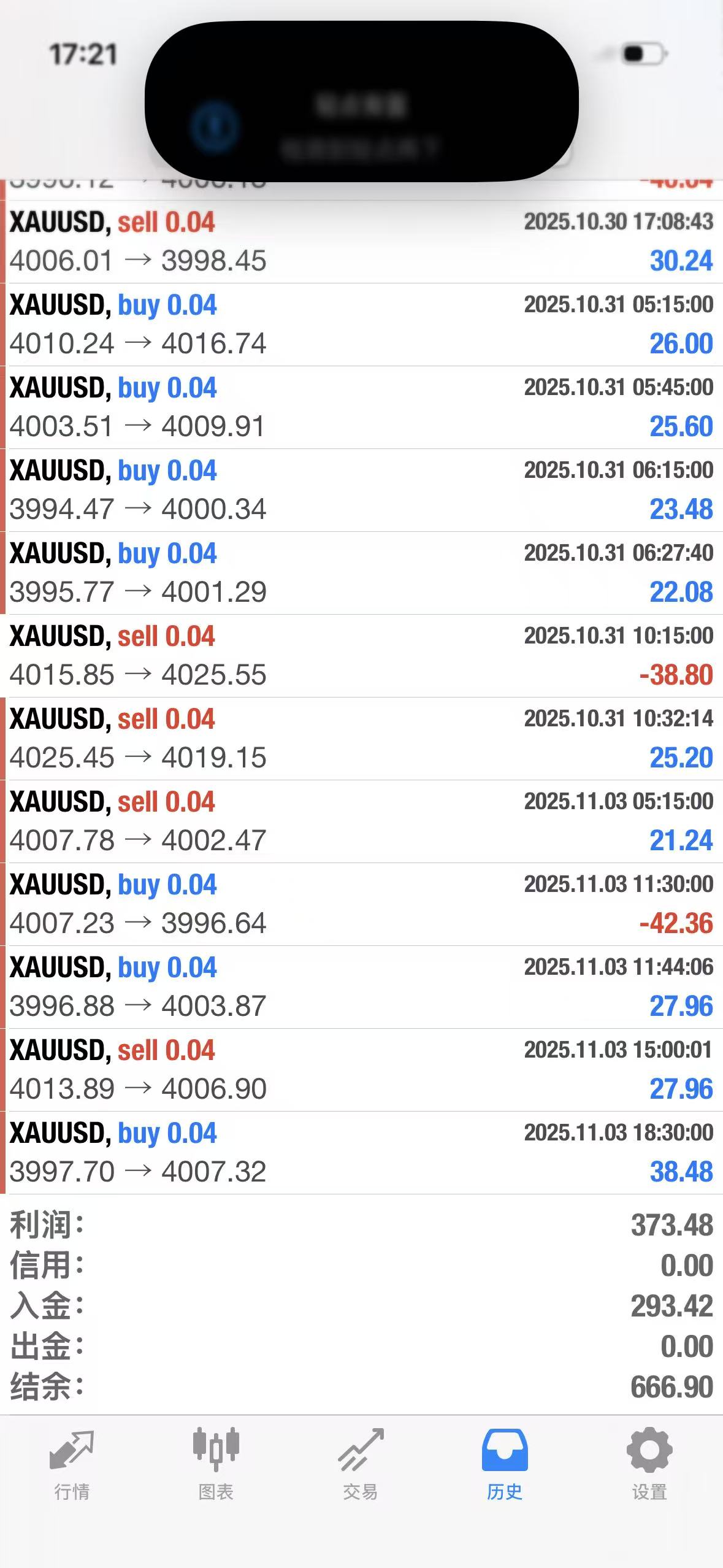The image size is (723, 1568).
Task: Expand the buy trade with 38.48 profit
Action: point(361,1153)
